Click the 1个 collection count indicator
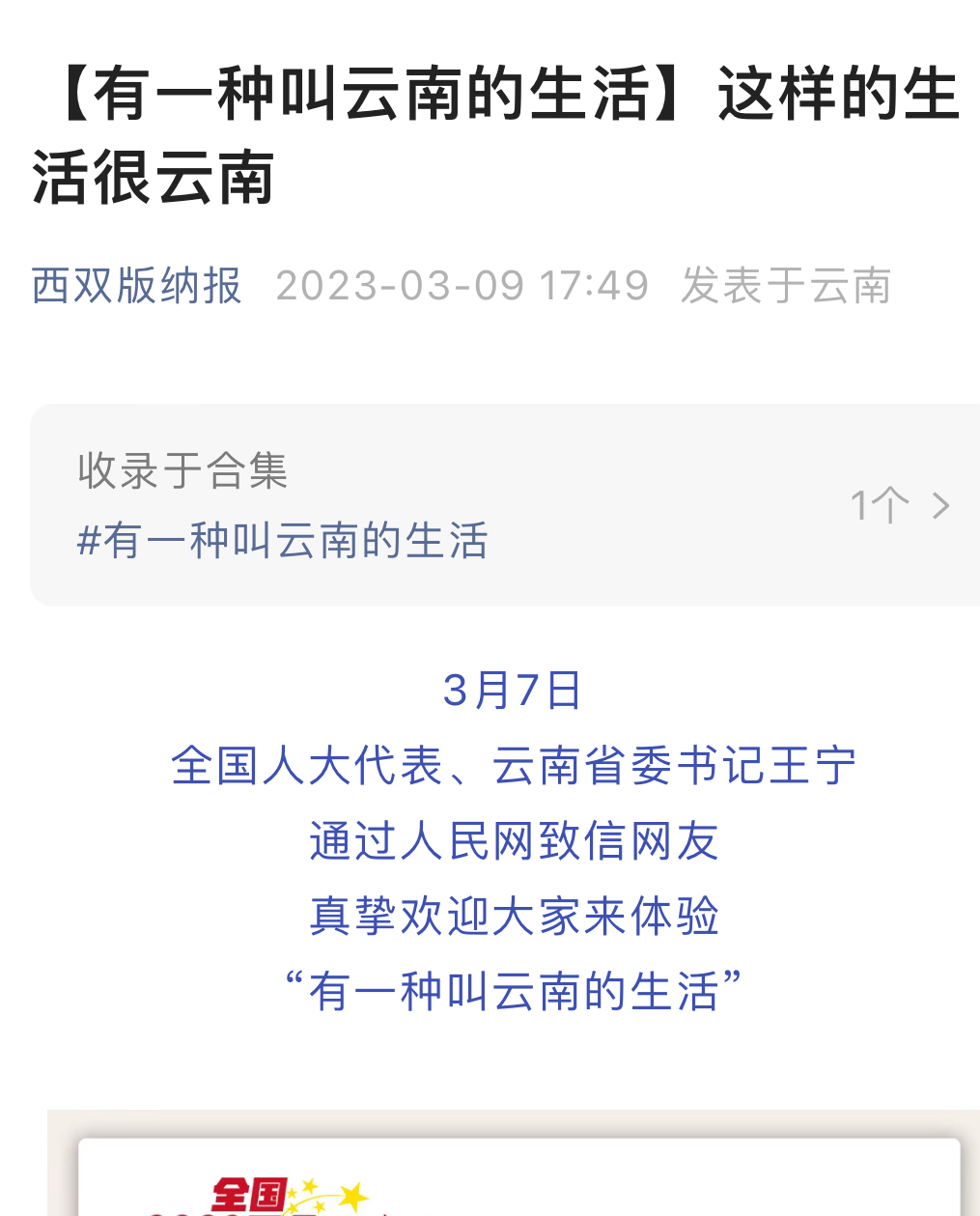Screen dimensions: 980x1216 coord(880,503)
